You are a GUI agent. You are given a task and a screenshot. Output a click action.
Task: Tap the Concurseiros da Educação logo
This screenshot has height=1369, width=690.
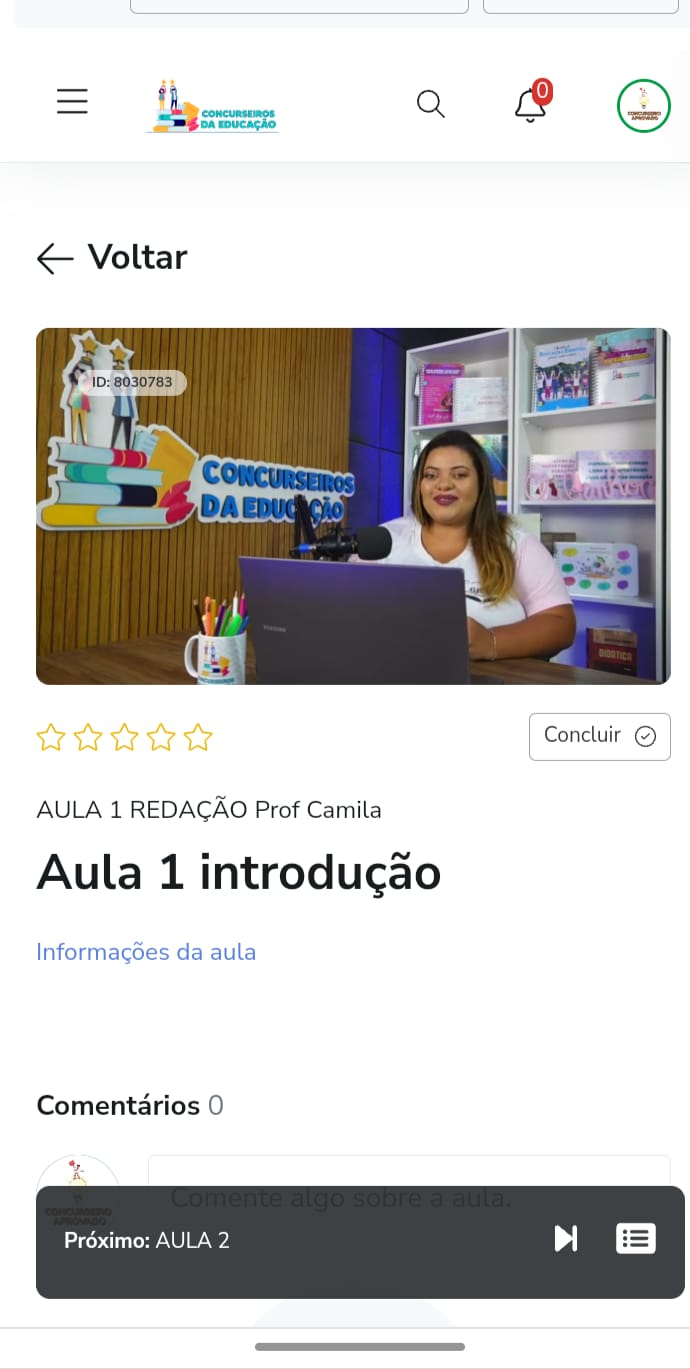(x=213, y=106)
